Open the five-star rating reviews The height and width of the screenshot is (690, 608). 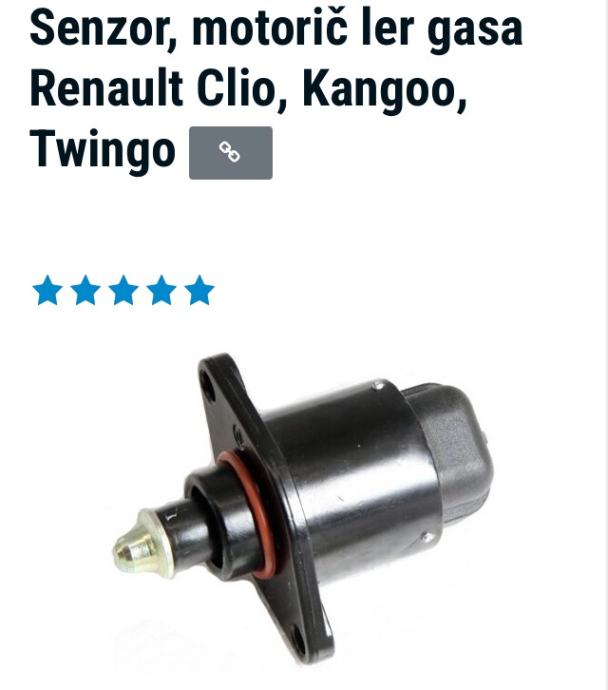(123, 291)
